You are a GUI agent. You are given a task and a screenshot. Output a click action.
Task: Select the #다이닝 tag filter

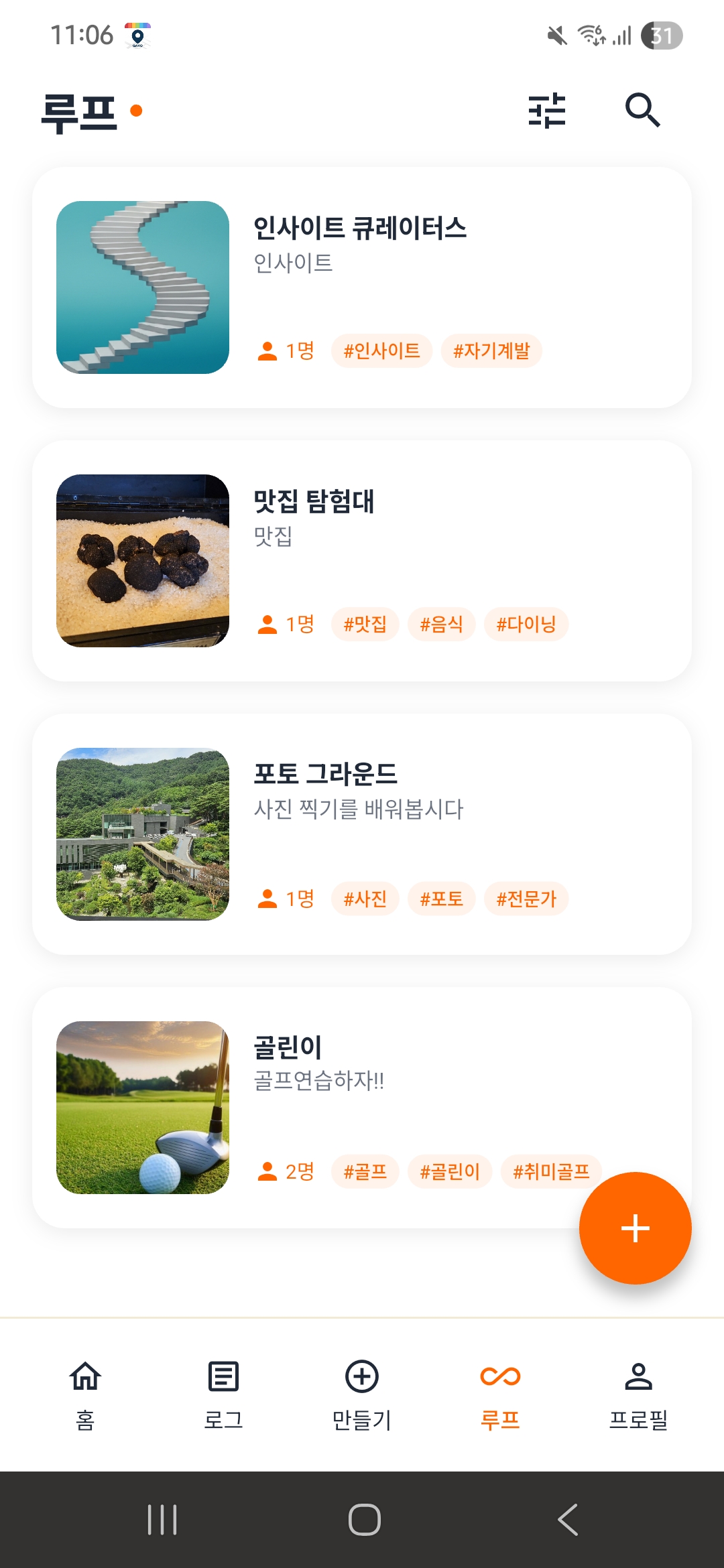pyautogui.click(x=527, y=624)
